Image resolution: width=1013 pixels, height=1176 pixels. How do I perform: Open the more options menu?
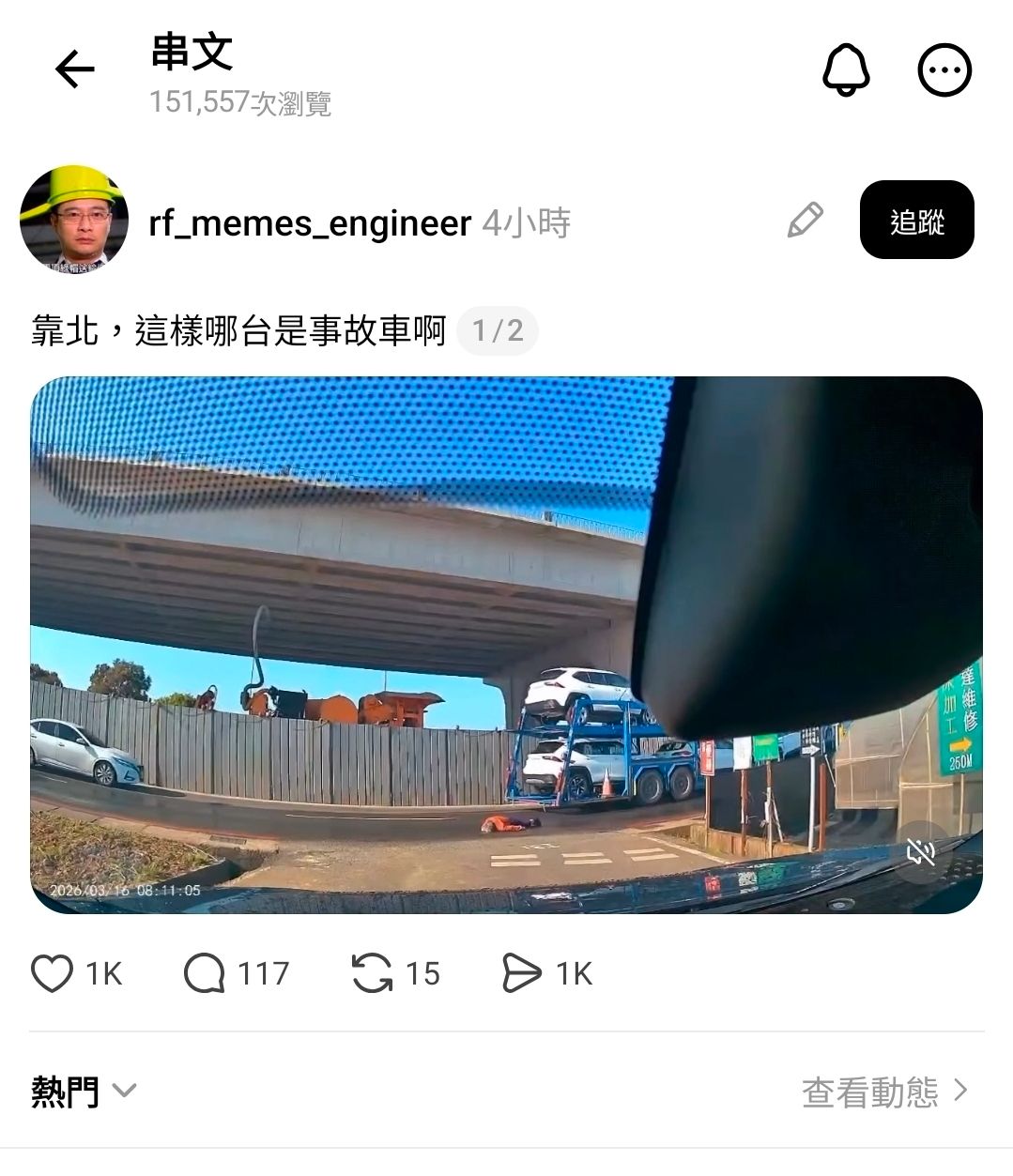click(944, 69)
